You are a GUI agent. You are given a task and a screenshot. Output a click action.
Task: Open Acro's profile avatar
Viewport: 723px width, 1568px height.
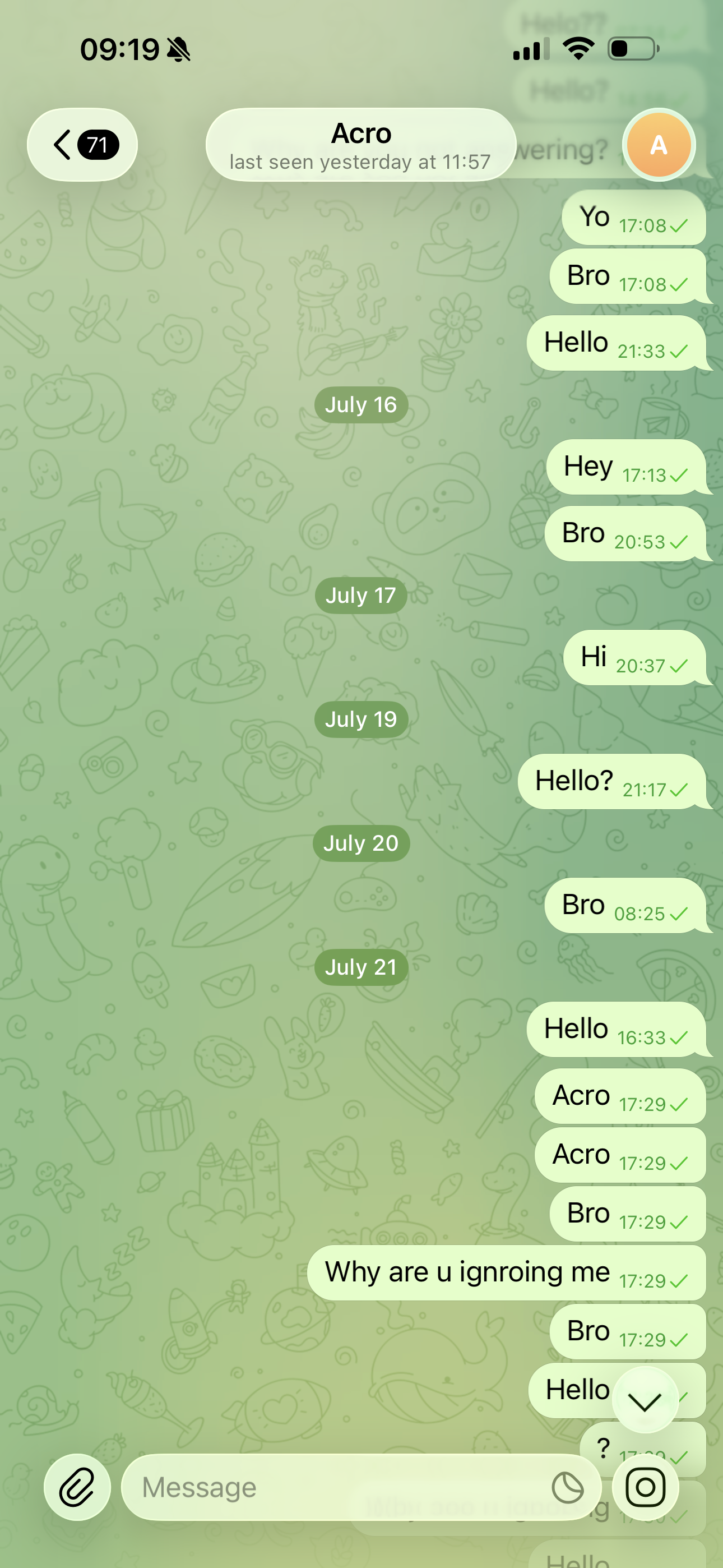coord(659,145)
